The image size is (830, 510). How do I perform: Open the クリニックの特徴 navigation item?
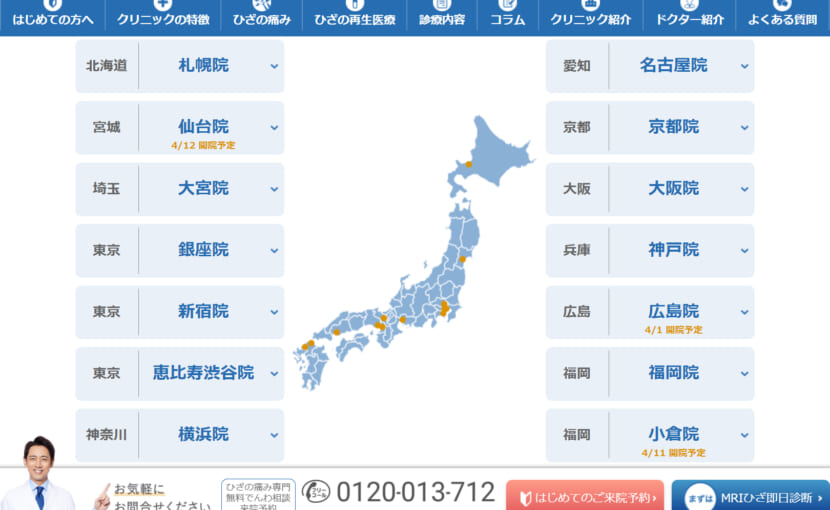tap(163, 17)
